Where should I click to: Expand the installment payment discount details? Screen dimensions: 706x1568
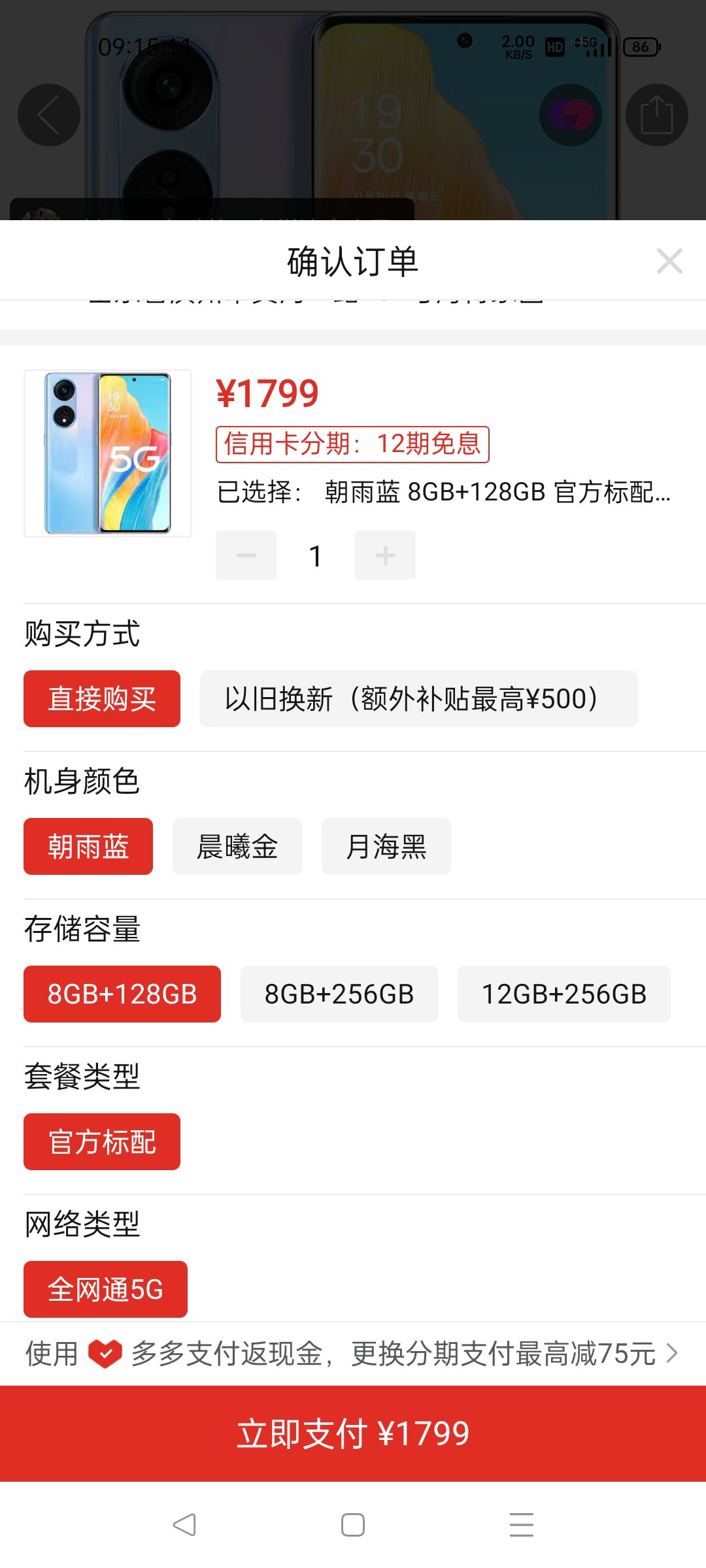(672, 1352)
